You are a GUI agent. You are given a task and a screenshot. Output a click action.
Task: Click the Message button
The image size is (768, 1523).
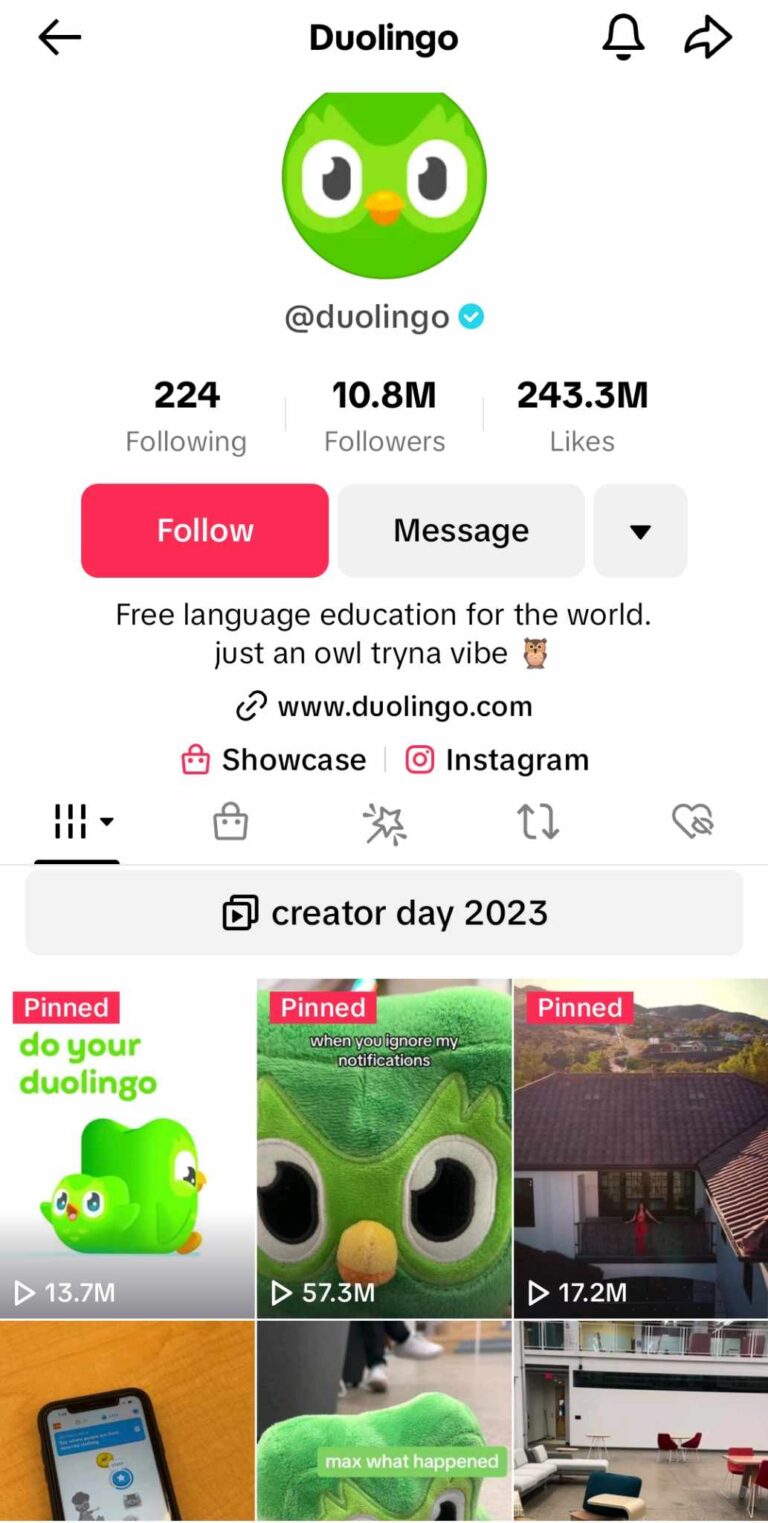coord(460,530)
